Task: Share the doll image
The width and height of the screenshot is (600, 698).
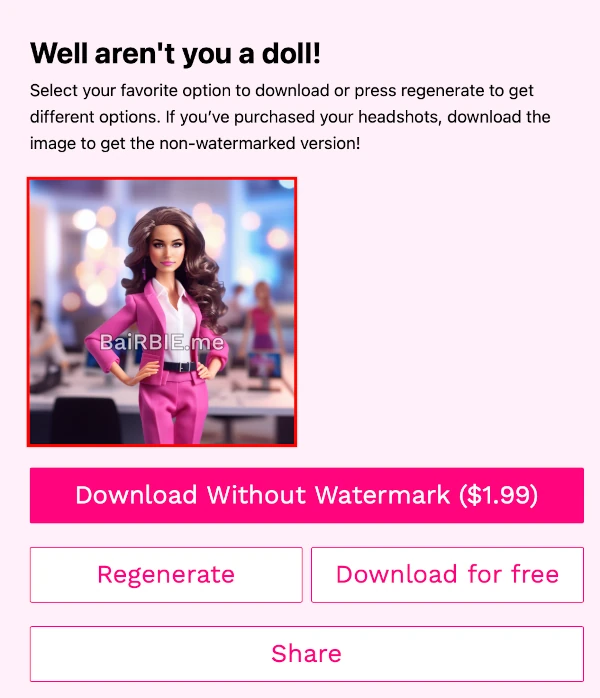Action: [306, 654]
